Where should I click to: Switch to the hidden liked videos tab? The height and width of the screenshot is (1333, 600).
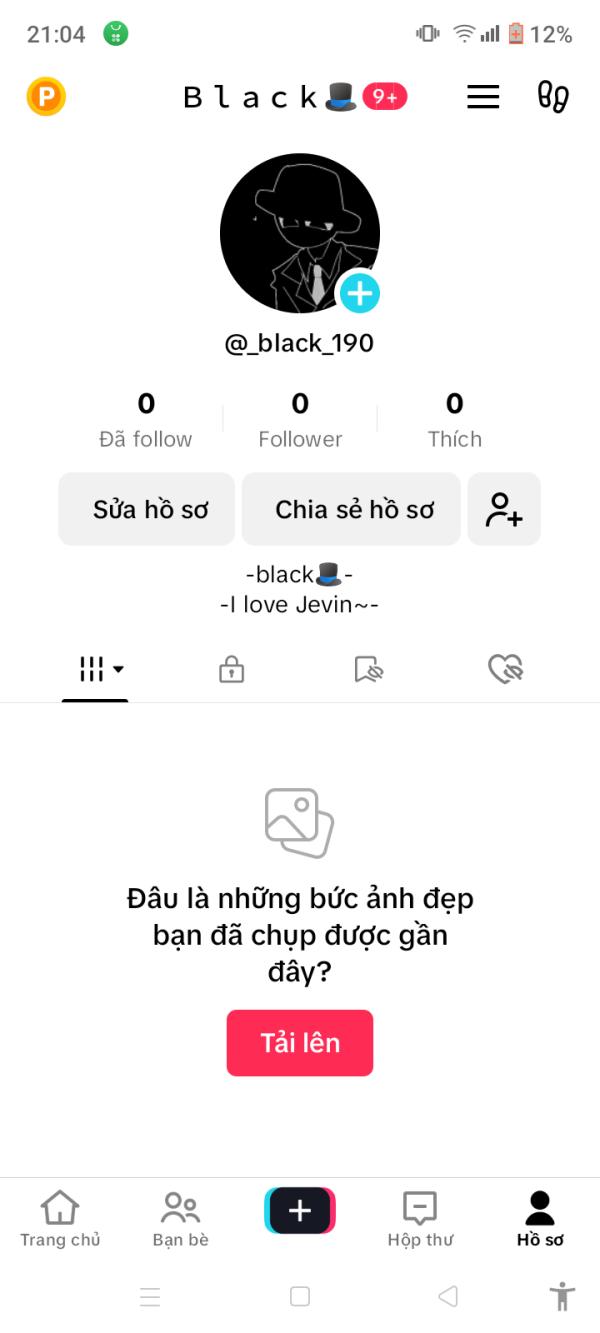click(506, 669)
